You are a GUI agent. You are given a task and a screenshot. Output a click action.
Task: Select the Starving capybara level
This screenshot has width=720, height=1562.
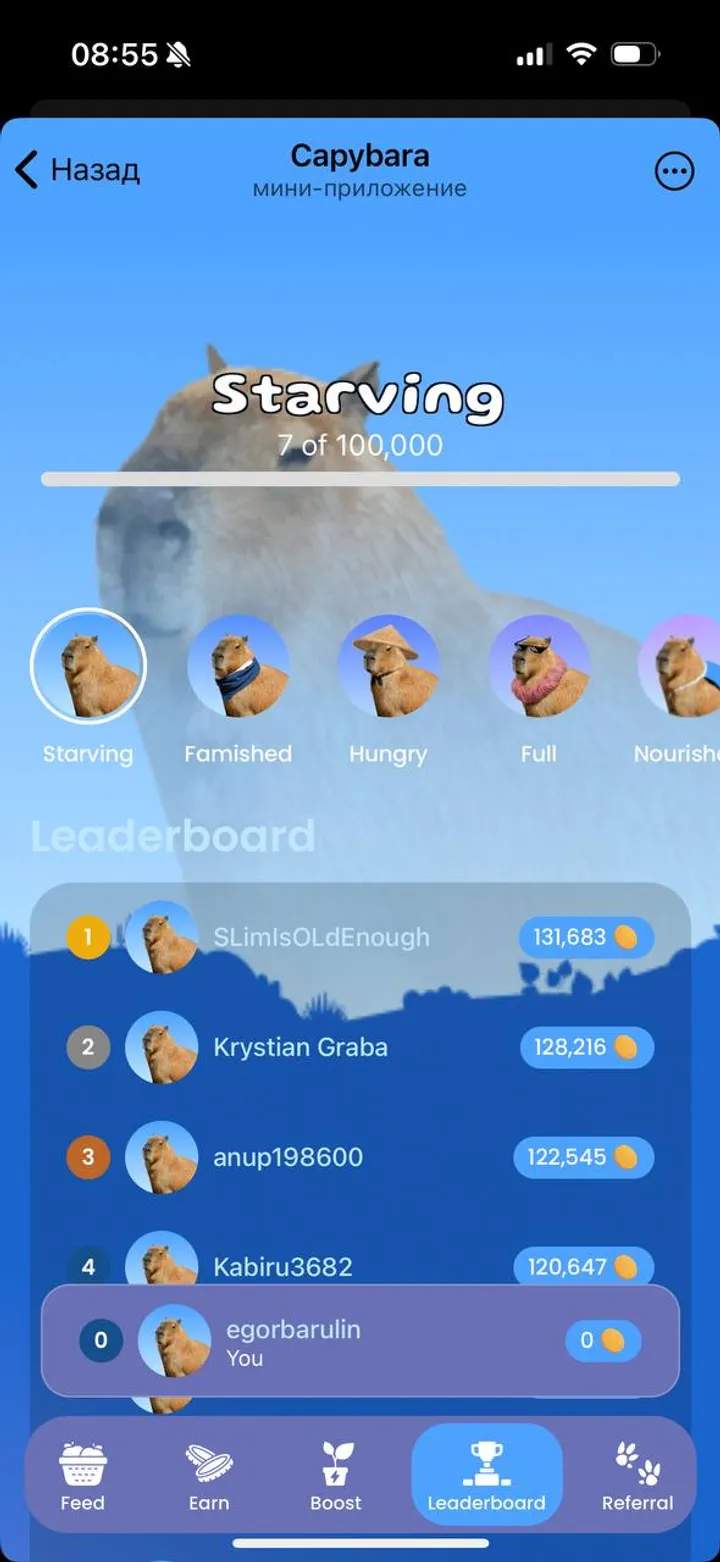pos(88,666)
